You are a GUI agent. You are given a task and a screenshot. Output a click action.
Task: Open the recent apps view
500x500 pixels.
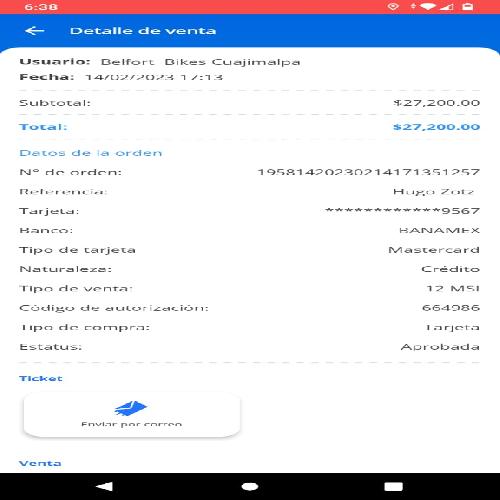click(x=393, y=486)
